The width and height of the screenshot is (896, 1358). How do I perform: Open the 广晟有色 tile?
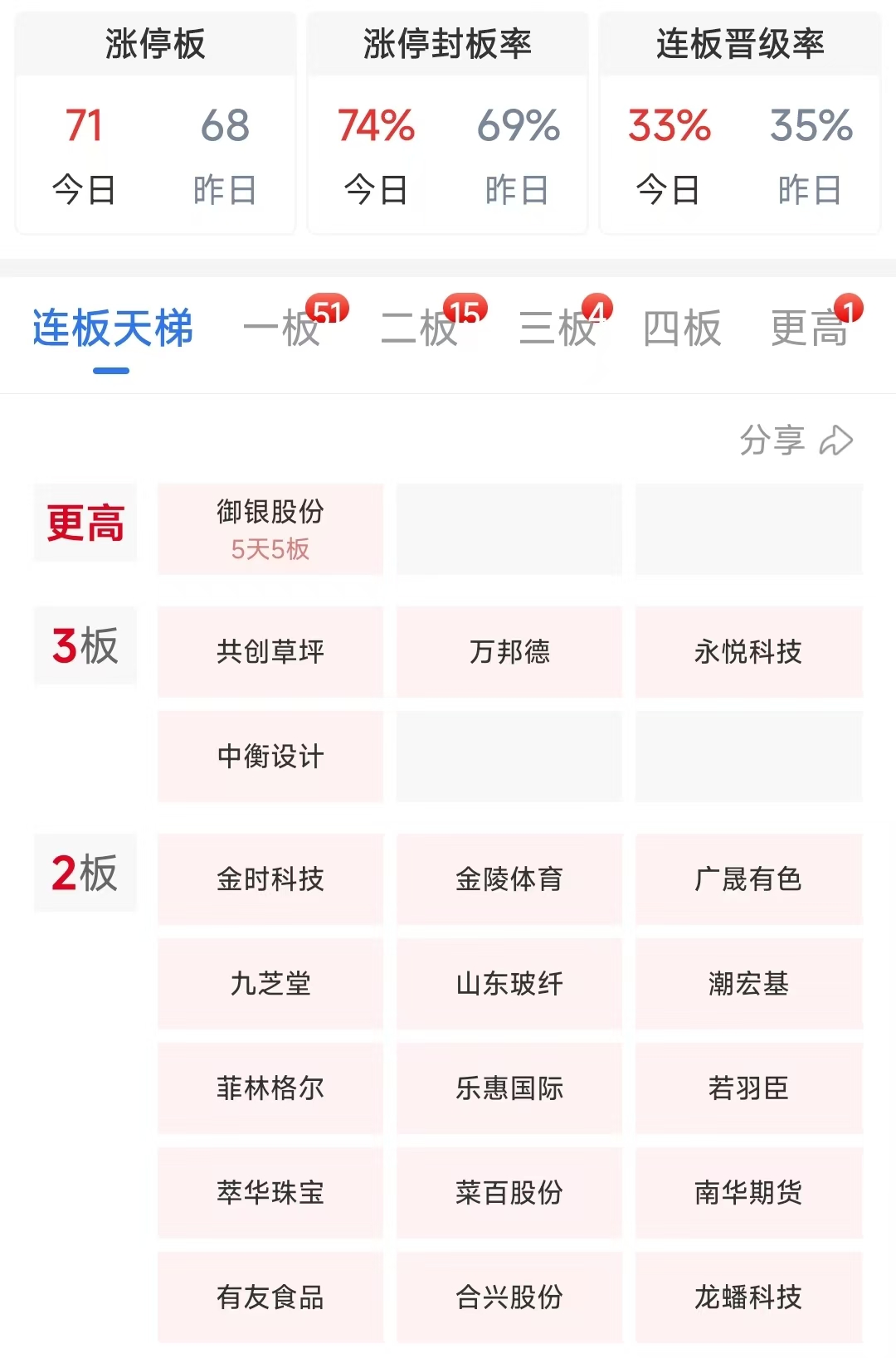click(748, 879)
